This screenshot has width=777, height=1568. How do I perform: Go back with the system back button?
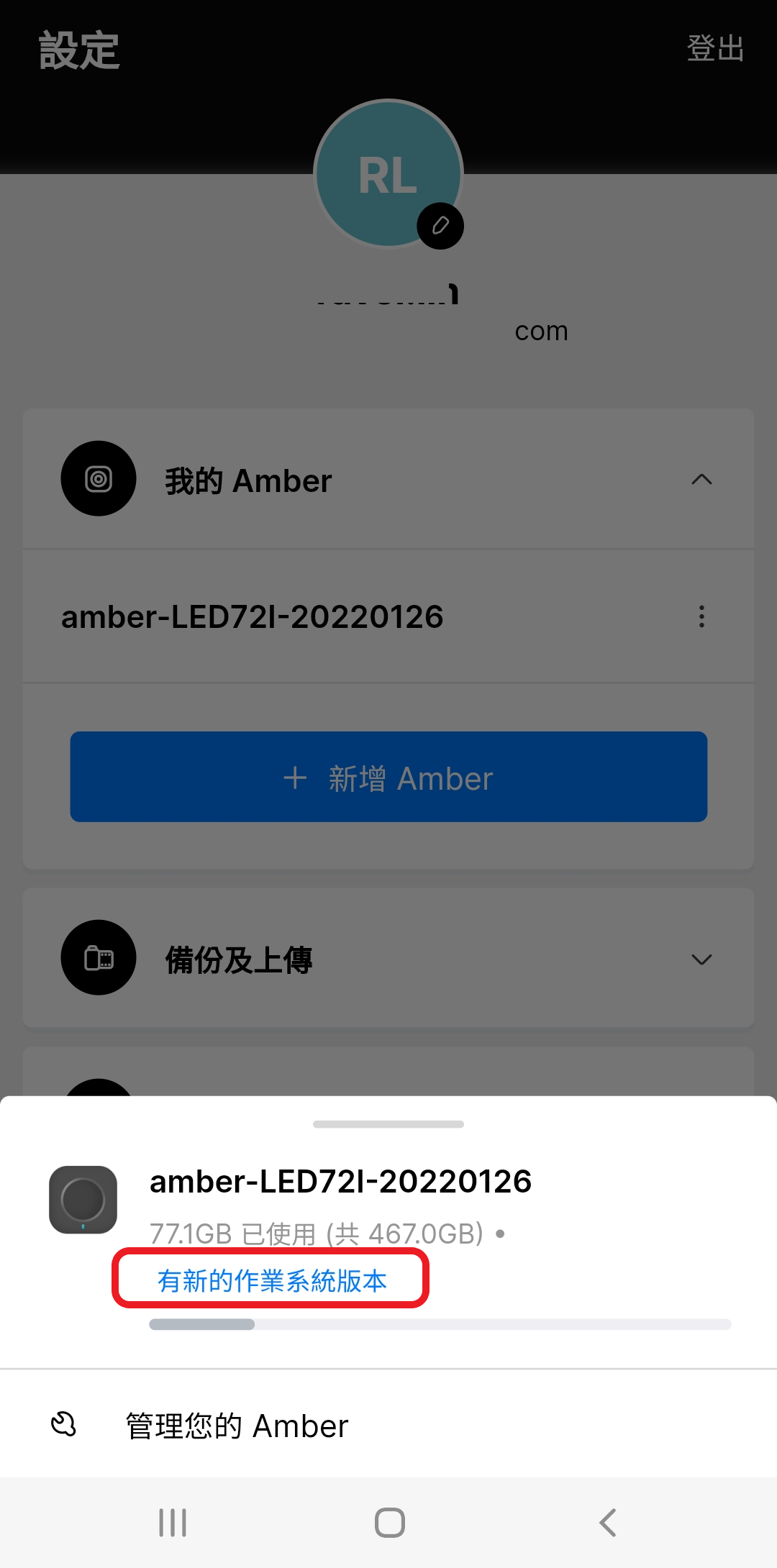tap(608, 1523)
